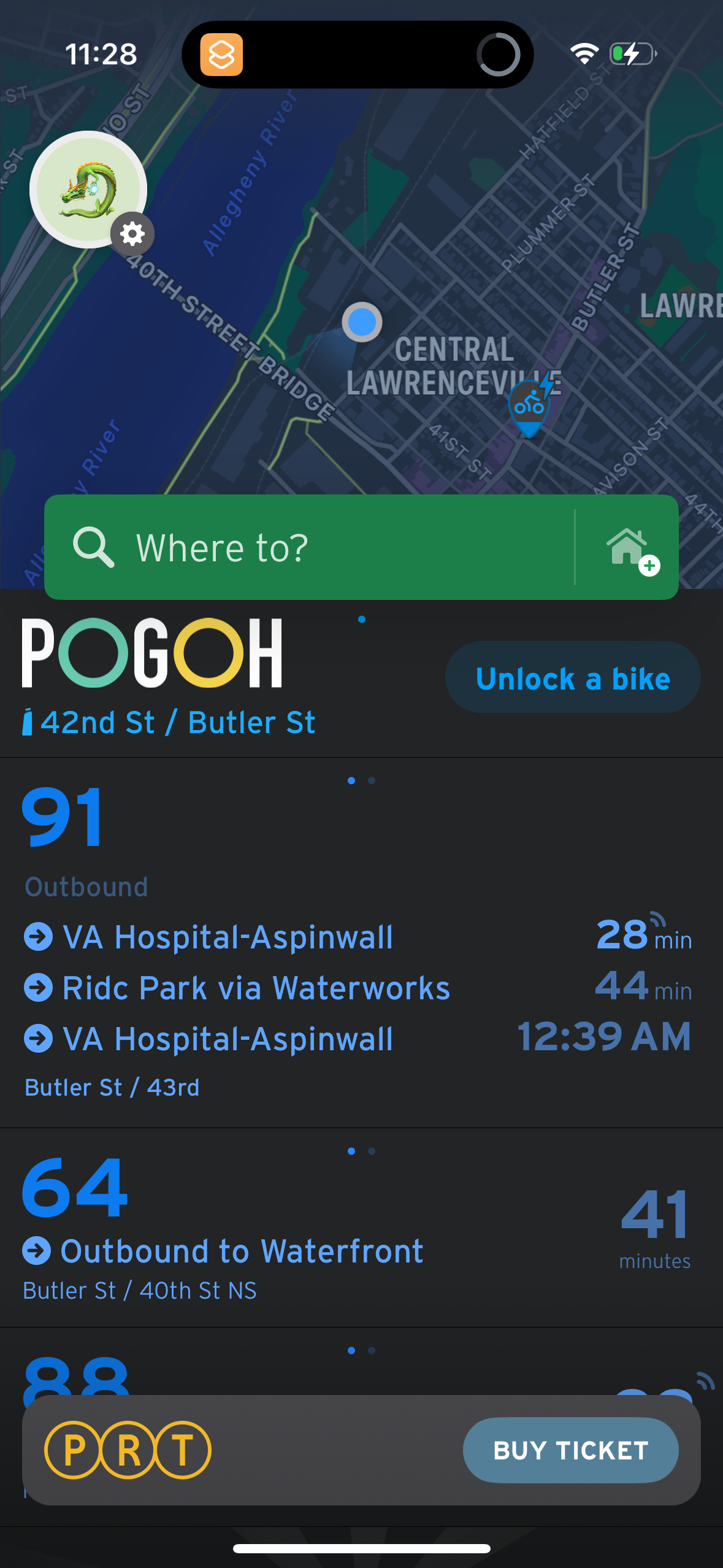Tap the Unlock a bike button
The height and width of the screenshot is (1568, 723).
(x=573, y=677)
